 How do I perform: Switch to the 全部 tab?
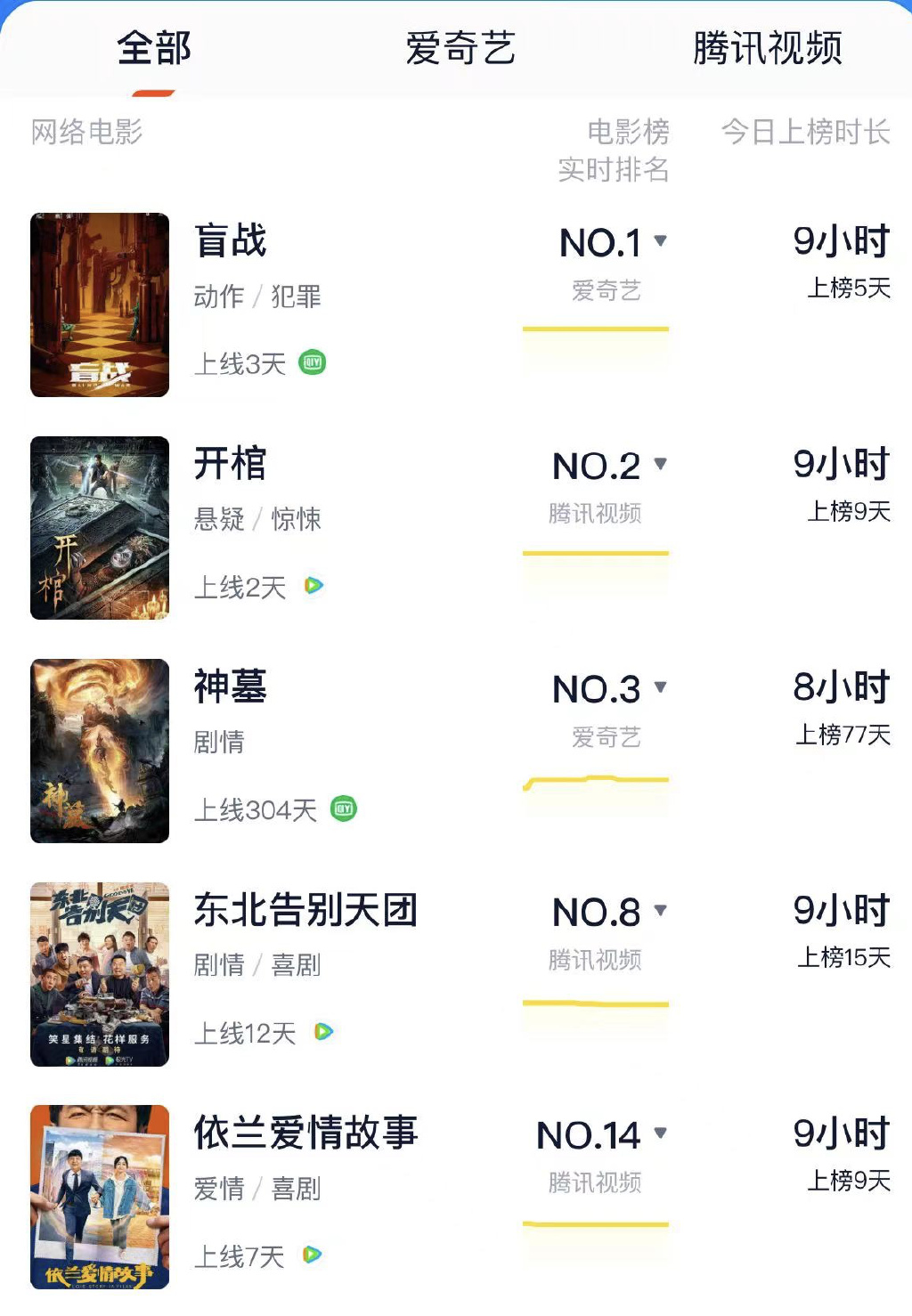[x=154, y=48]
